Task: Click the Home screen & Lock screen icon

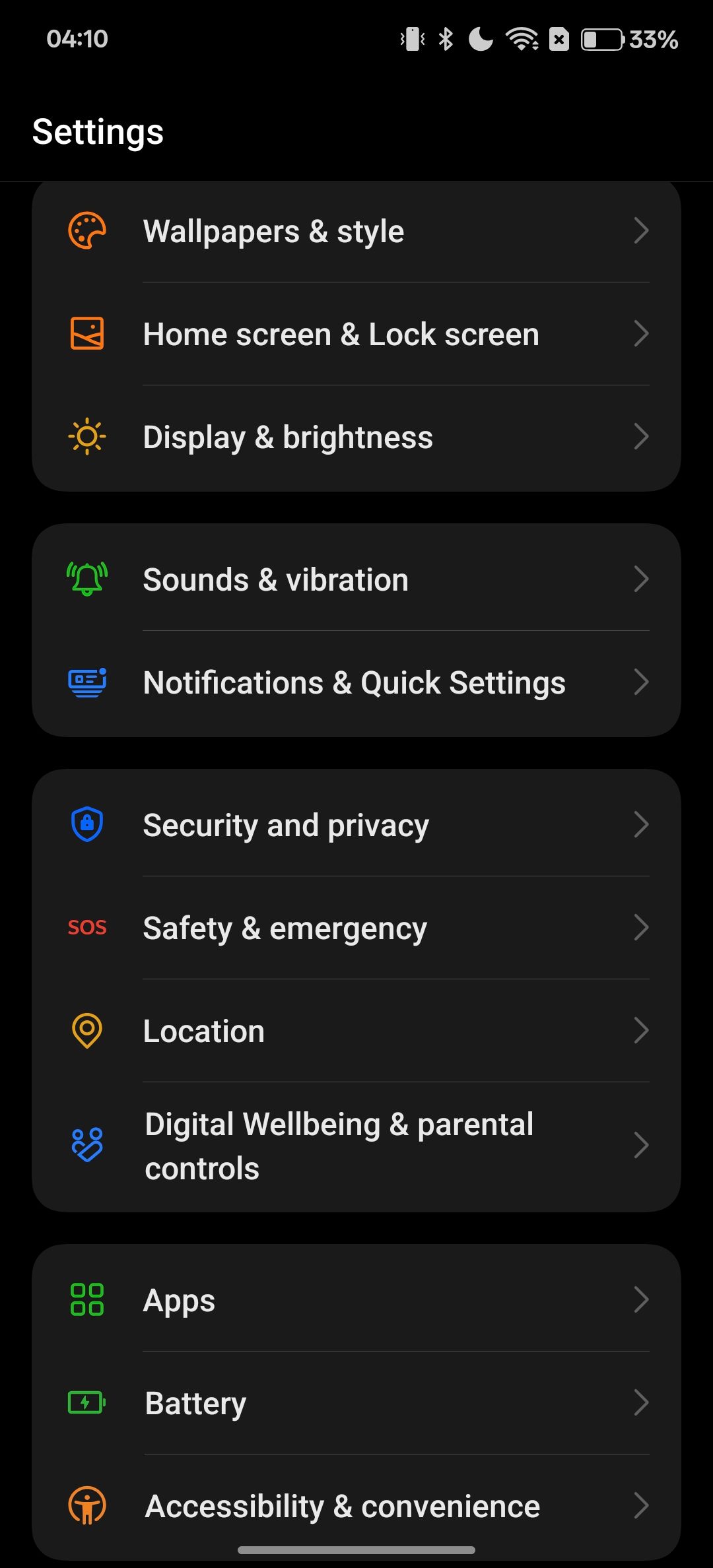Action: coord(86,334)
